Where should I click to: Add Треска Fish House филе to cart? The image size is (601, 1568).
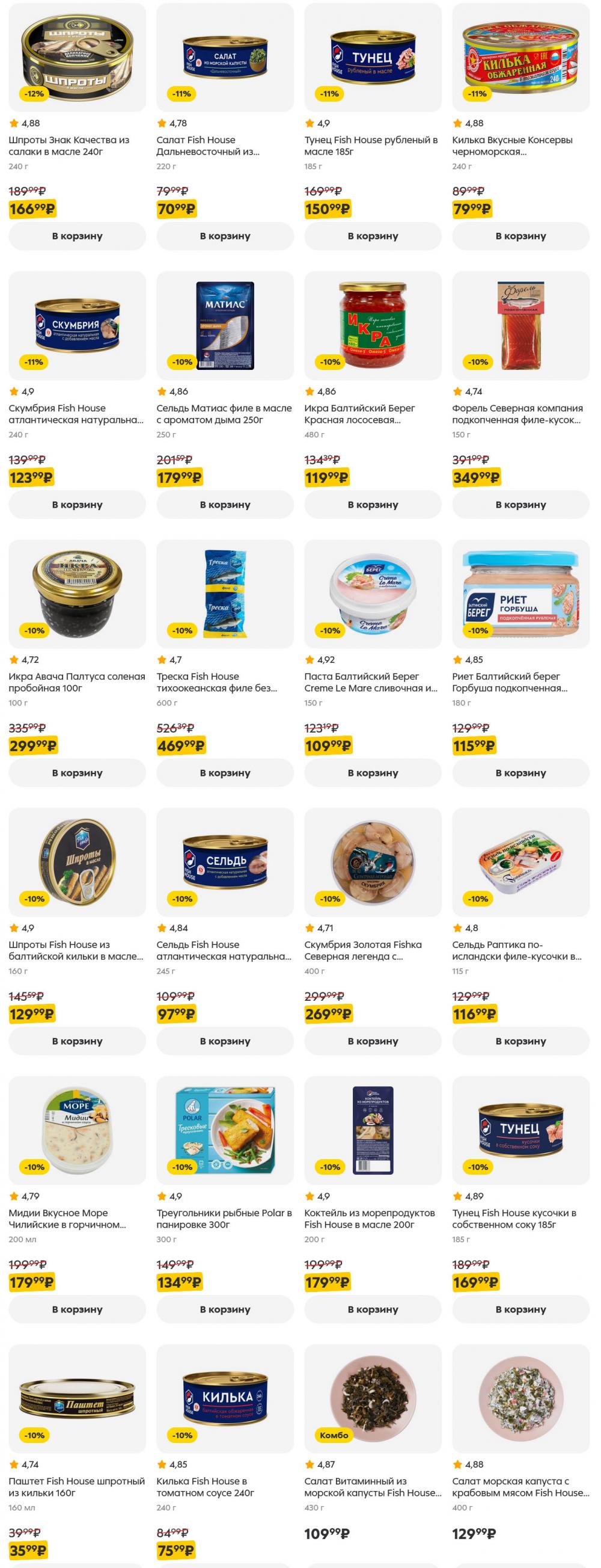(x=224, y=772)
